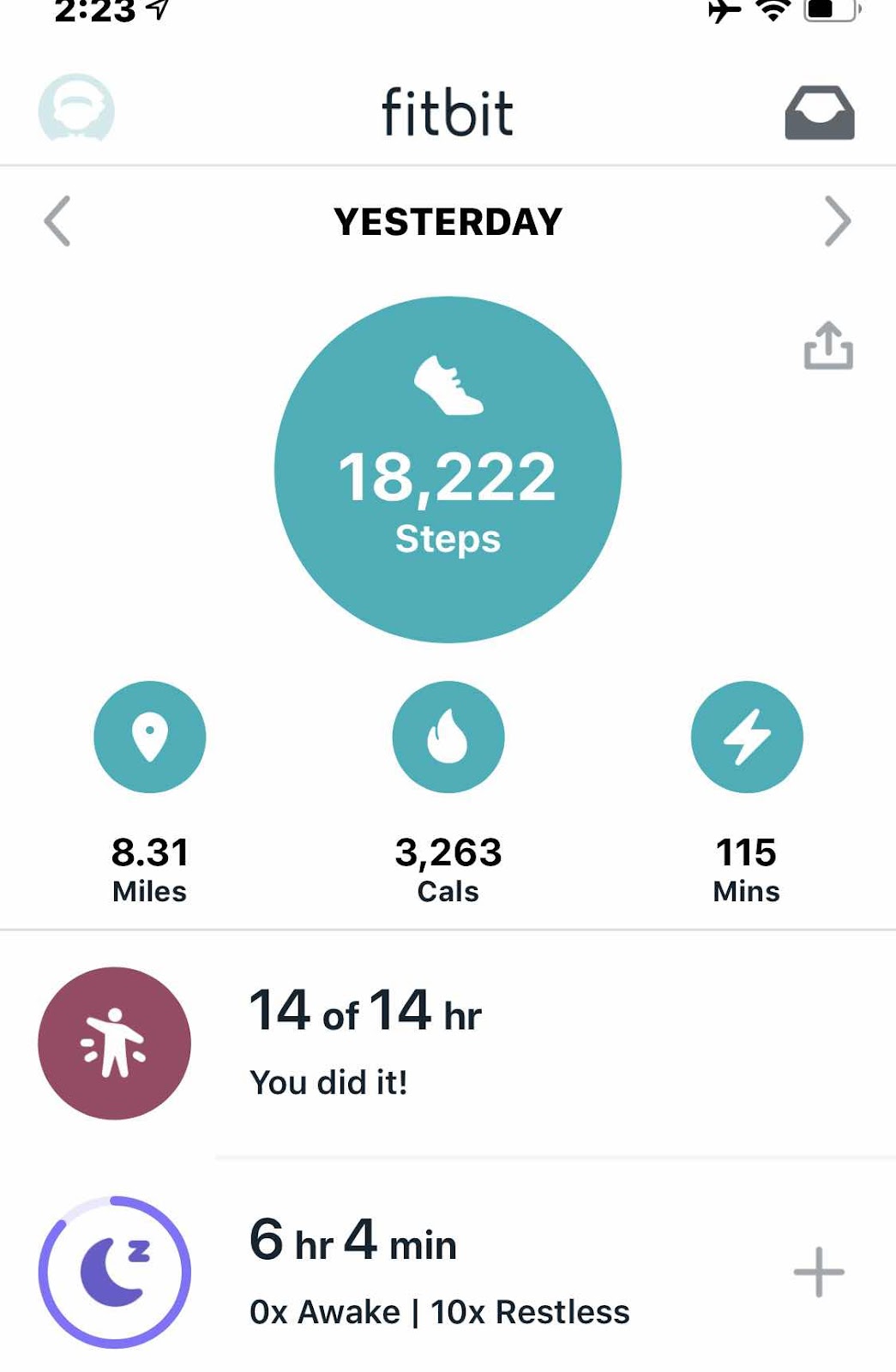Add a sleep log with the plus icon
896x1372 pixels.
click(x=818, y=1271)
